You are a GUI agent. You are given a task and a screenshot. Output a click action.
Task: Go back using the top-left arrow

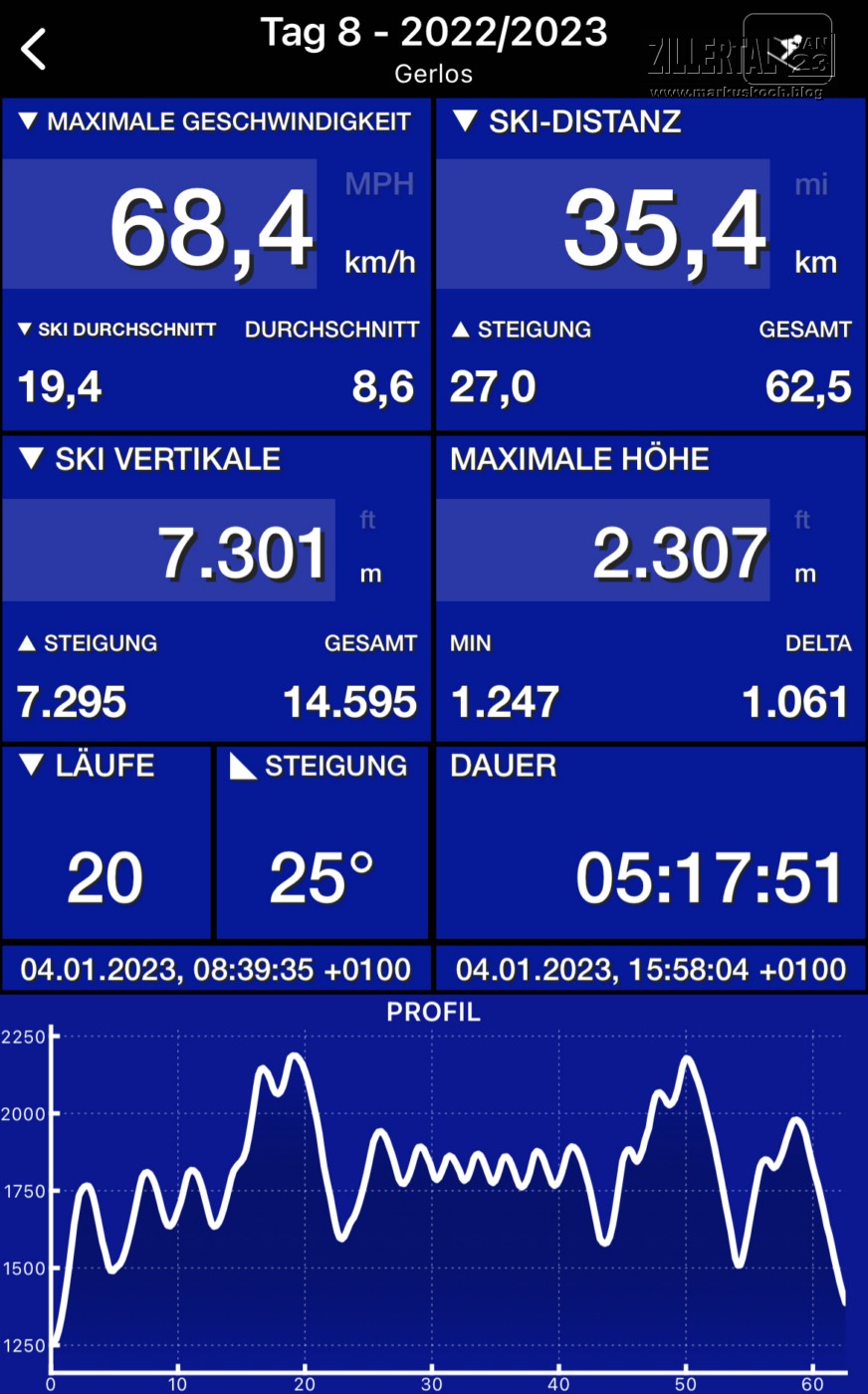[34, 48]
